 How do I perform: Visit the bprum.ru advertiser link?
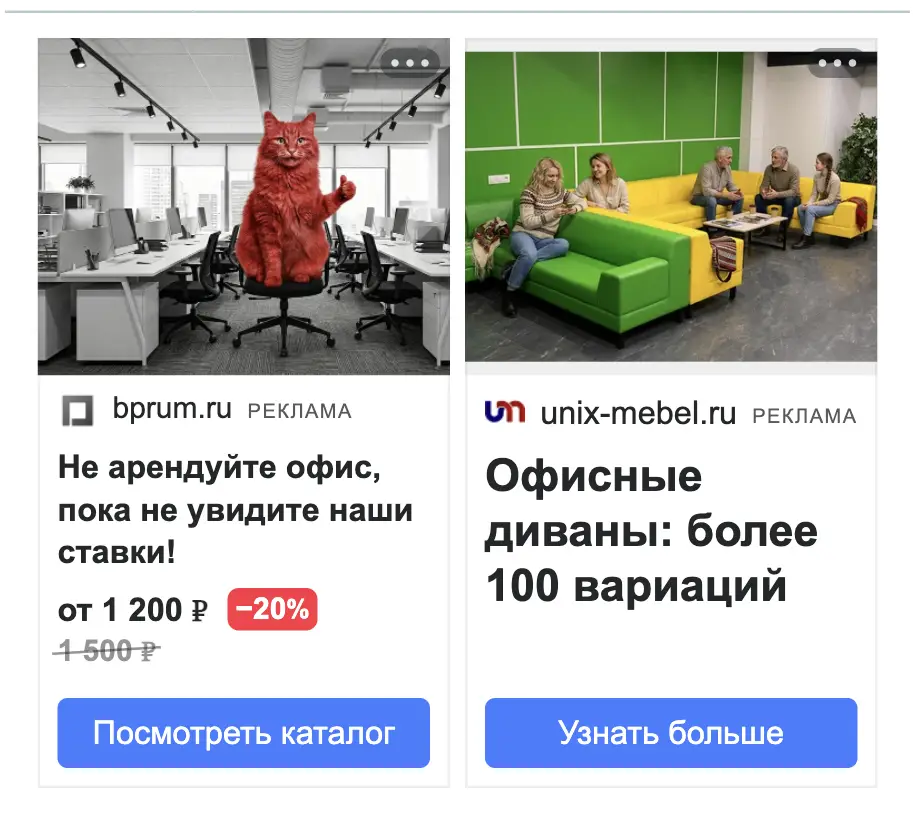[x=172, y=409]
